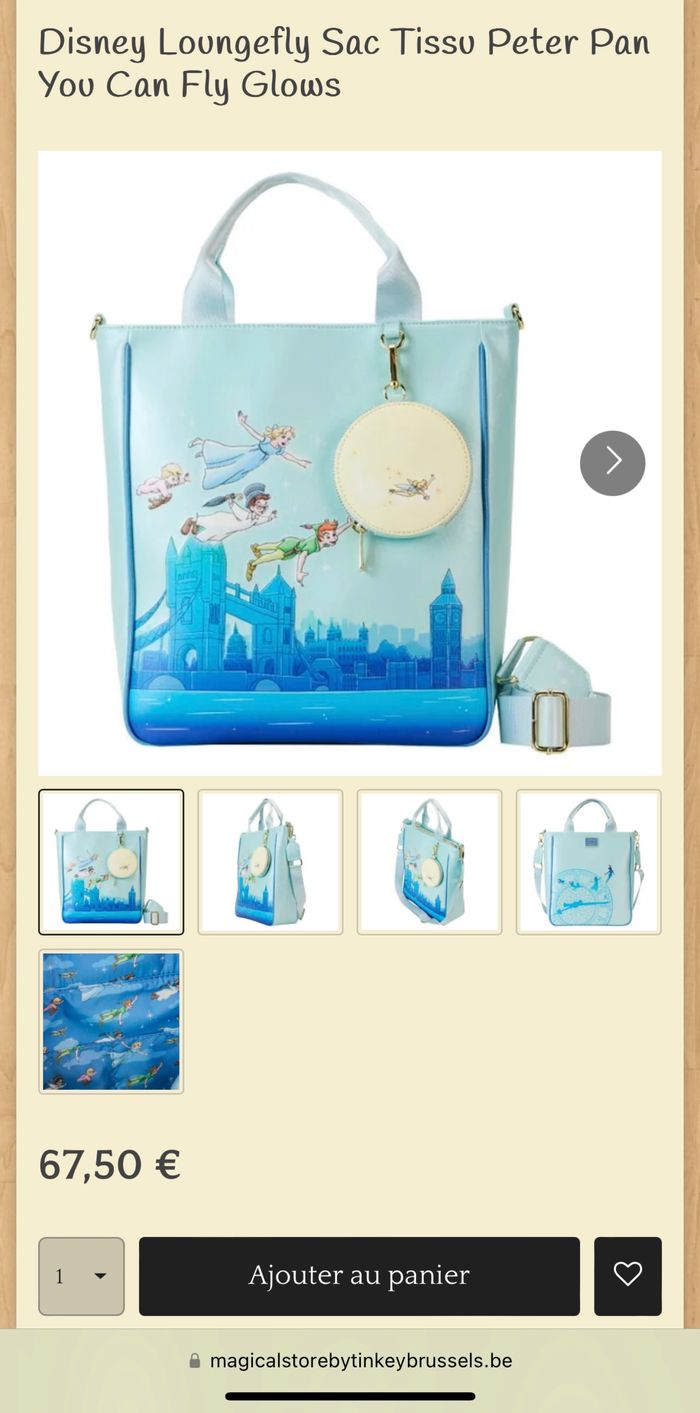Tap the magicalstorebytinkeybrussels.be address bar
Viewport: 700px width, 1413px height.
(350, 1361)
